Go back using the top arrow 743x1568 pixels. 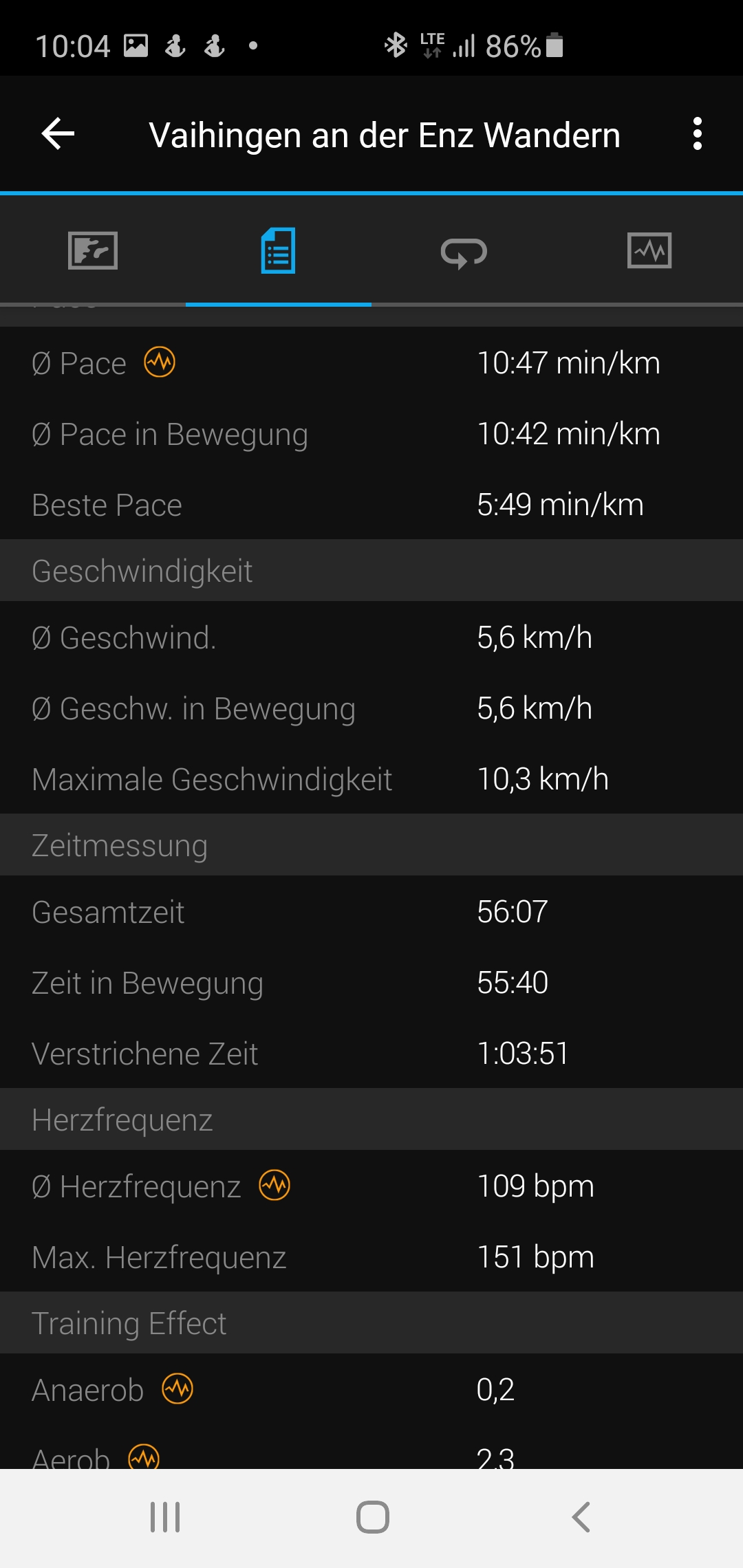pos(58,133)
